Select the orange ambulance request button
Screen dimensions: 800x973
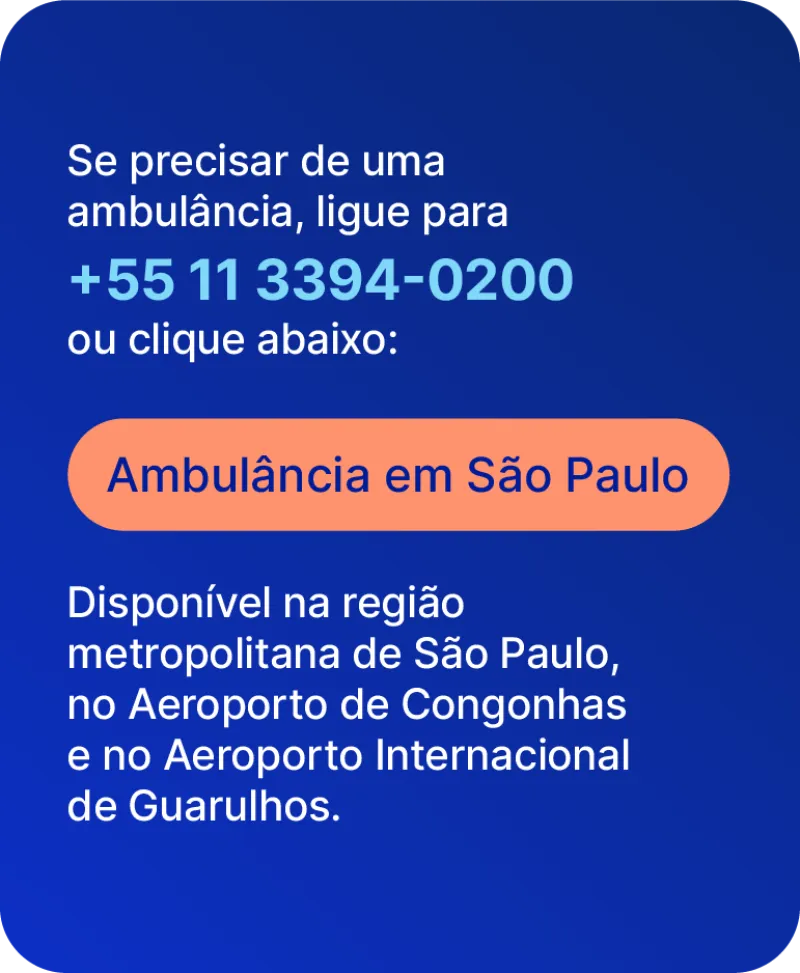pos(398,473)
